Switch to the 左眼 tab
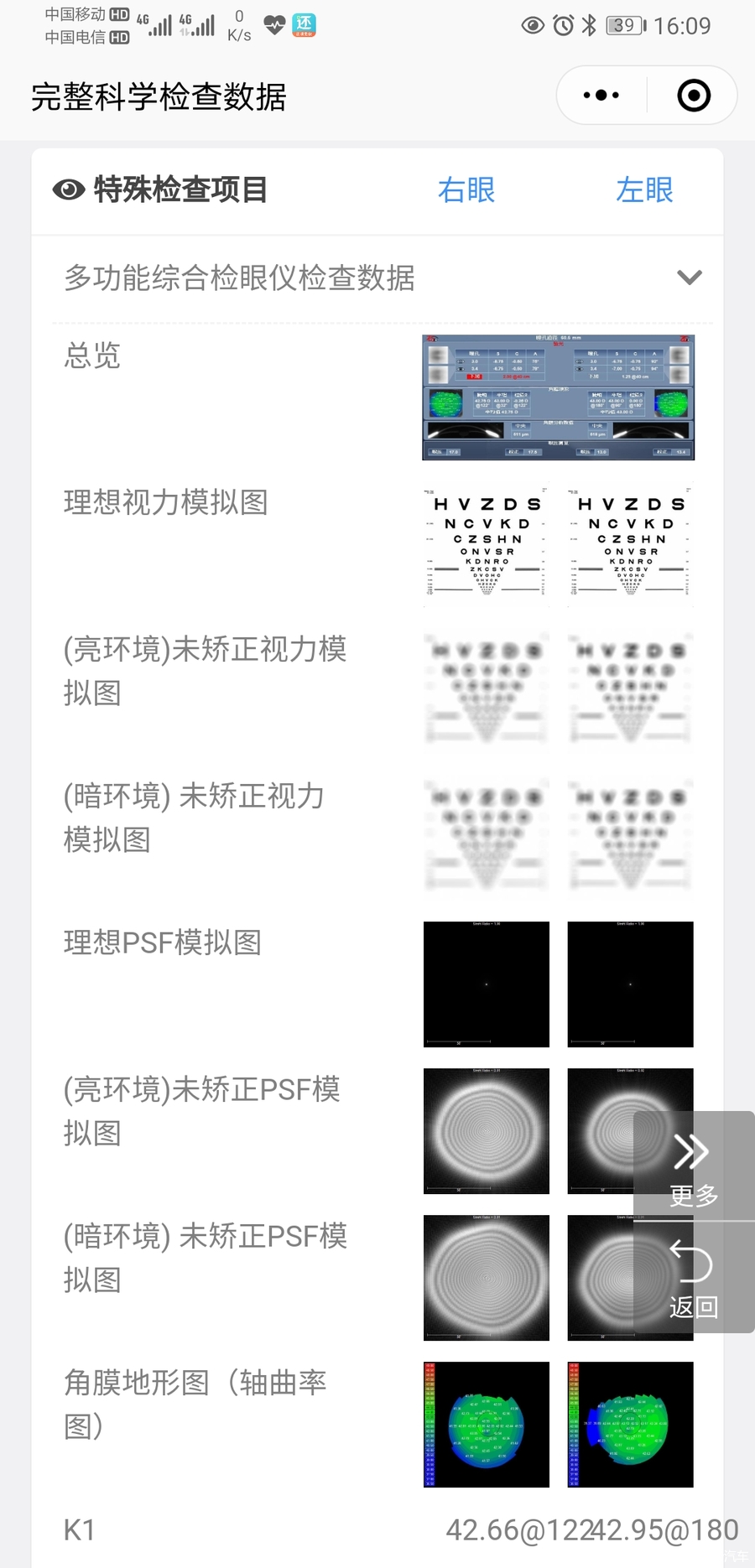755x1568 pixels. [644, 190]
